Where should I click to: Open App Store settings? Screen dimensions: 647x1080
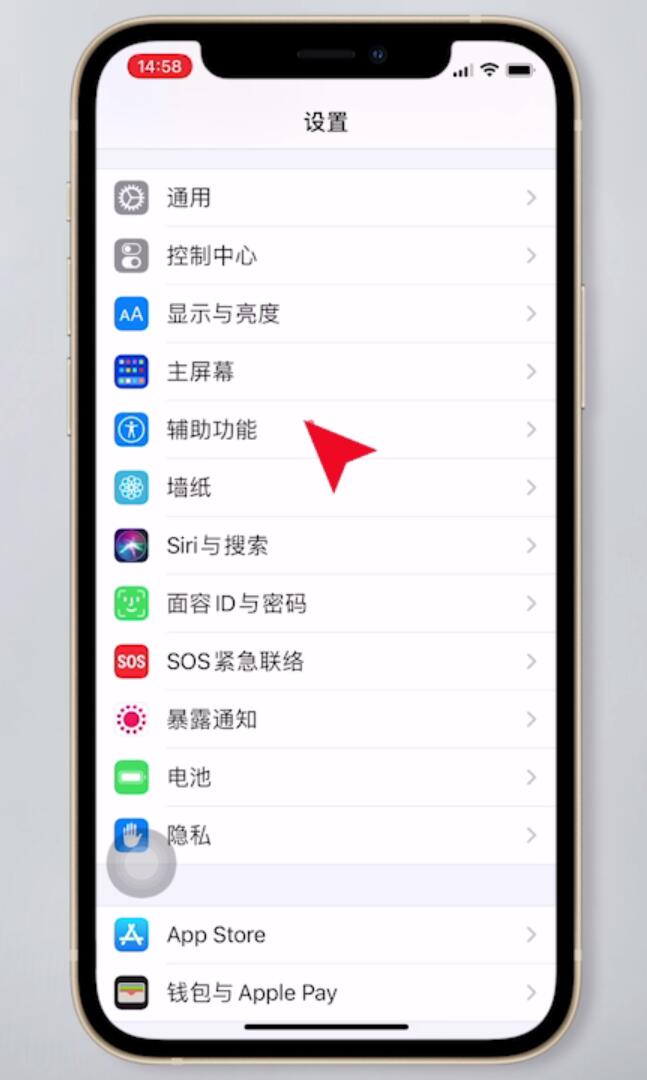pyautogui.click(x=326, y=935)
